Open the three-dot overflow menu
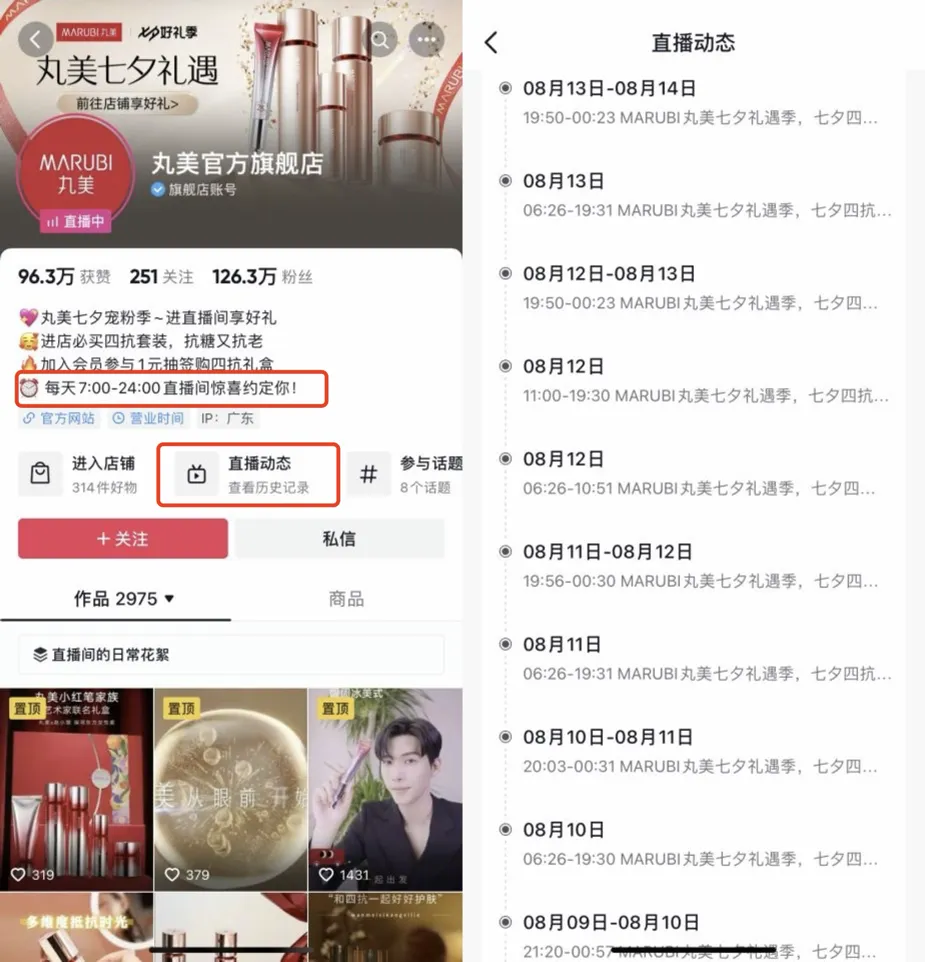 pos(428,40)
